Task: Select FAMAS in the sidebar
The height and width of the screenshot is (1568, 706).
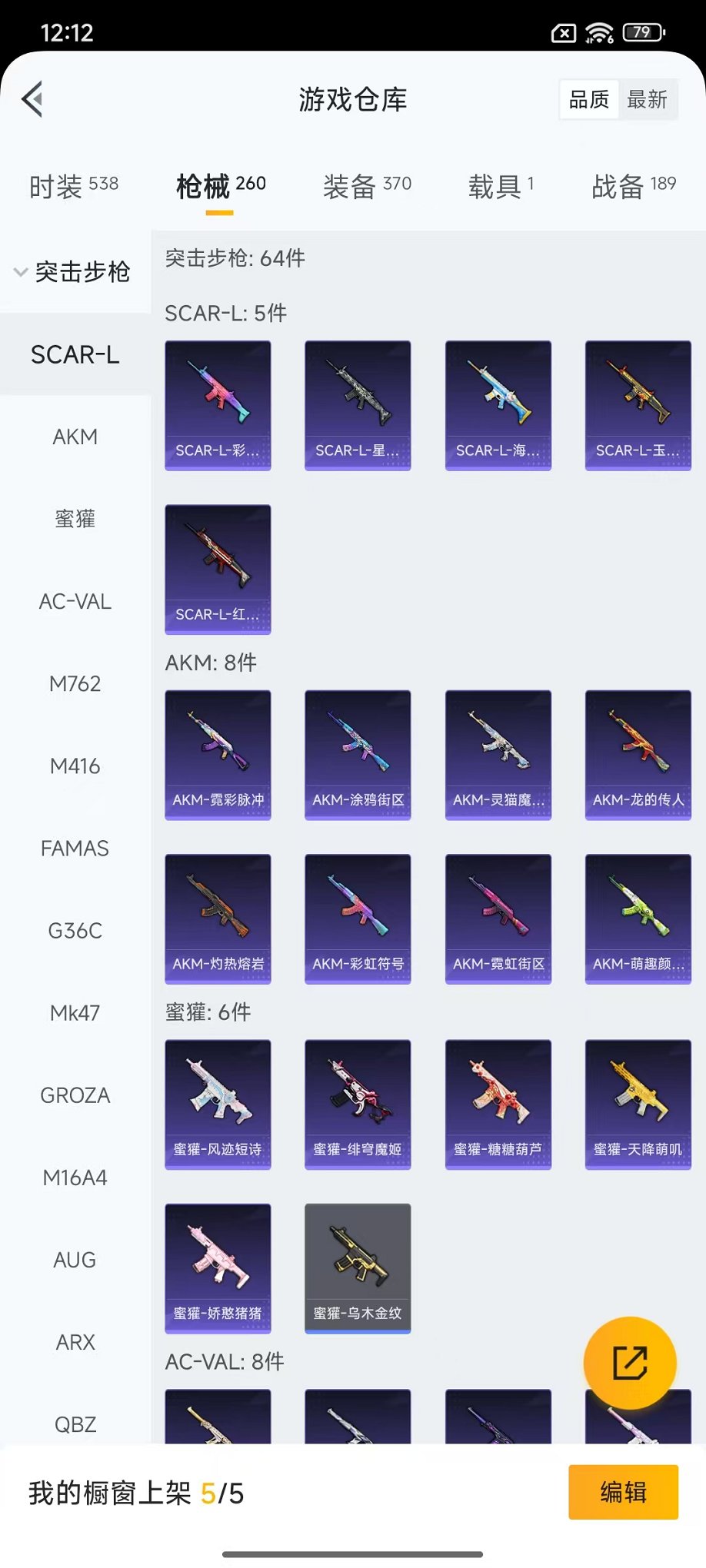Action: click(x=75, y=848)
